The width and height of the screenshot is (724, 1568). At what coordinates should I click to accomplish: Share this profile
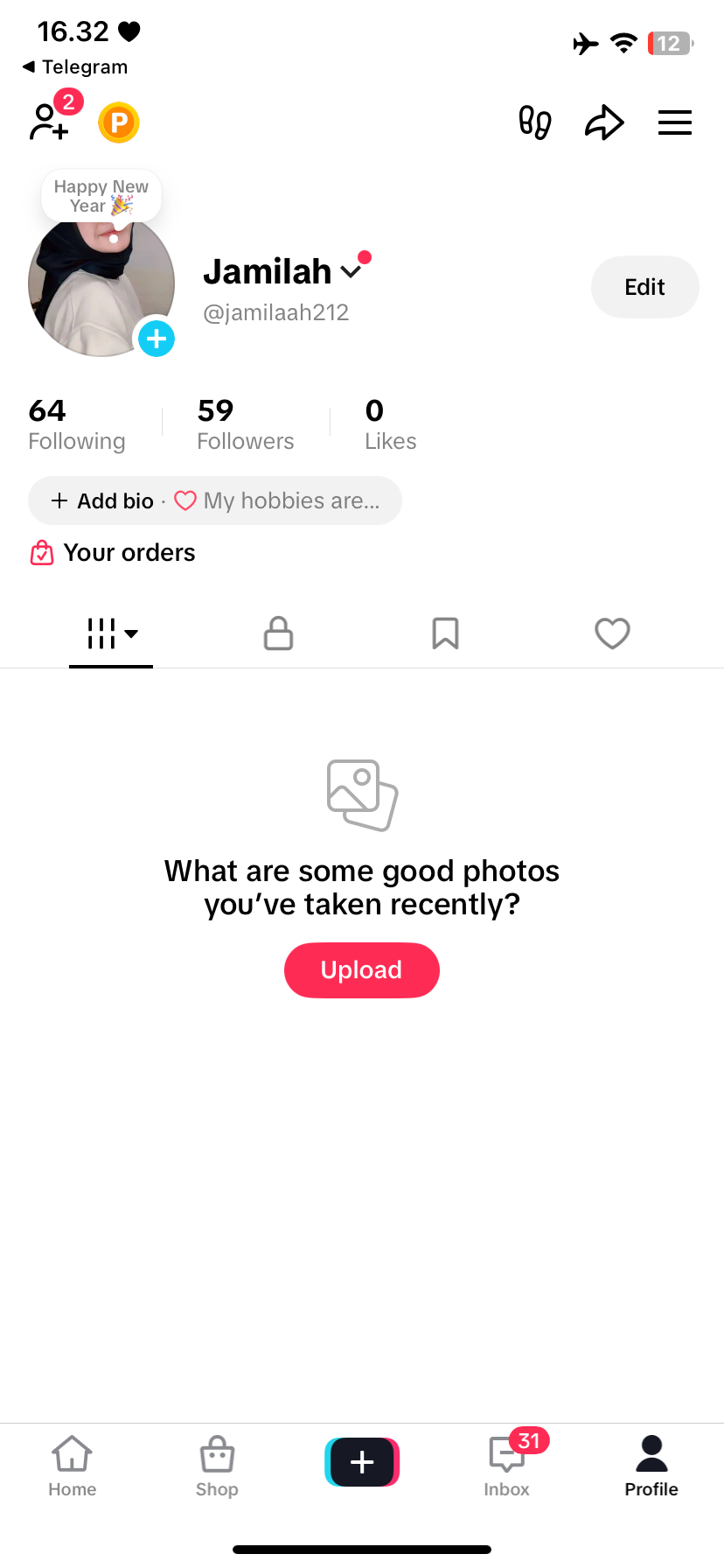(604, 122)
